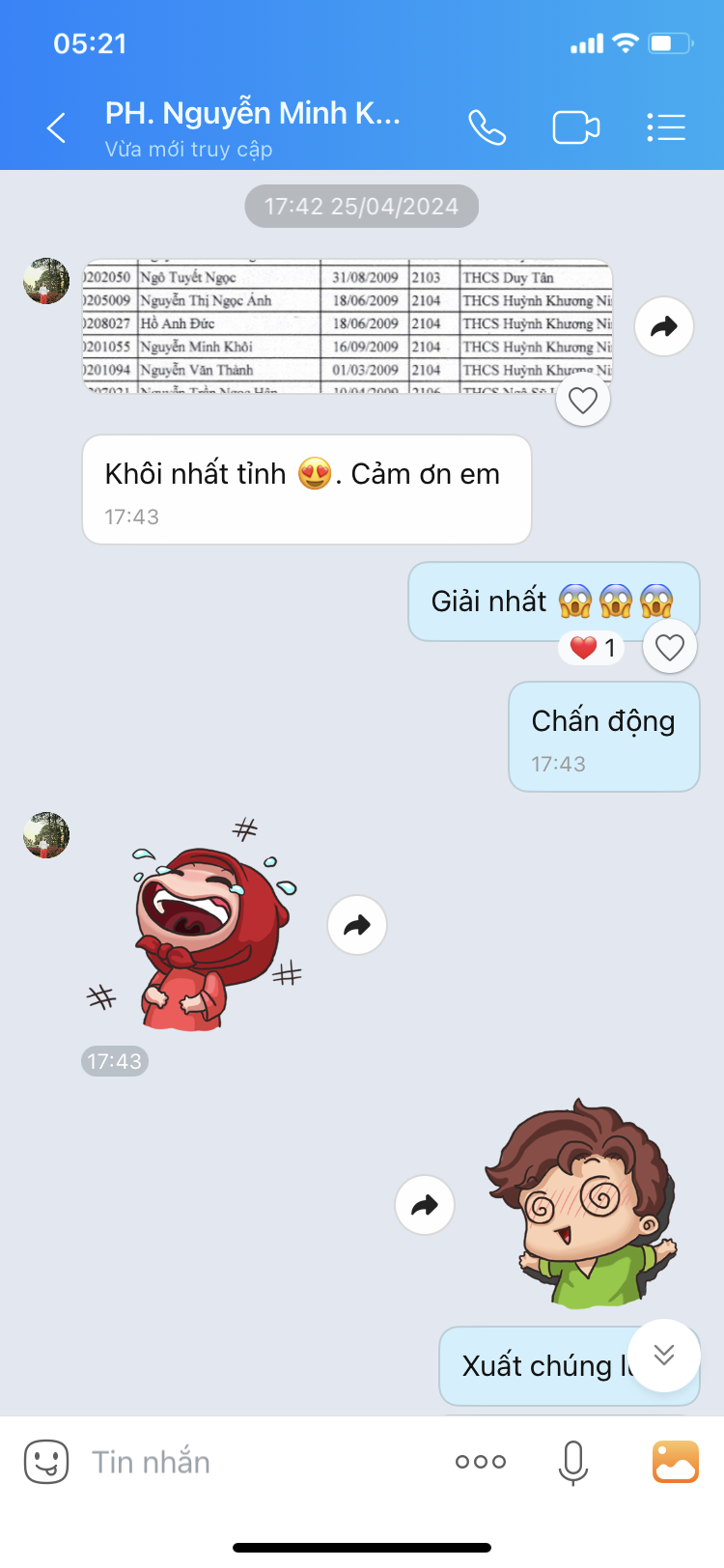Open the sender's avatar beside the image
Screen dimensions: 724x1568
46,281
